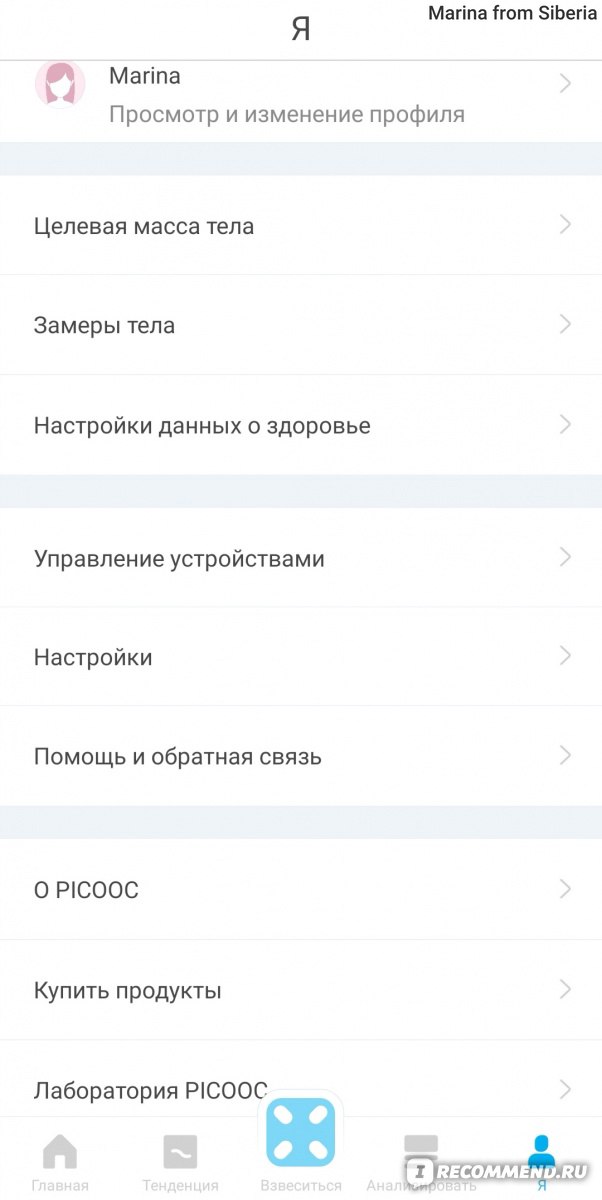The width and height of the screenshot is (602, 1200).
Task: Open О PICOOC
Action: [301, 890]
